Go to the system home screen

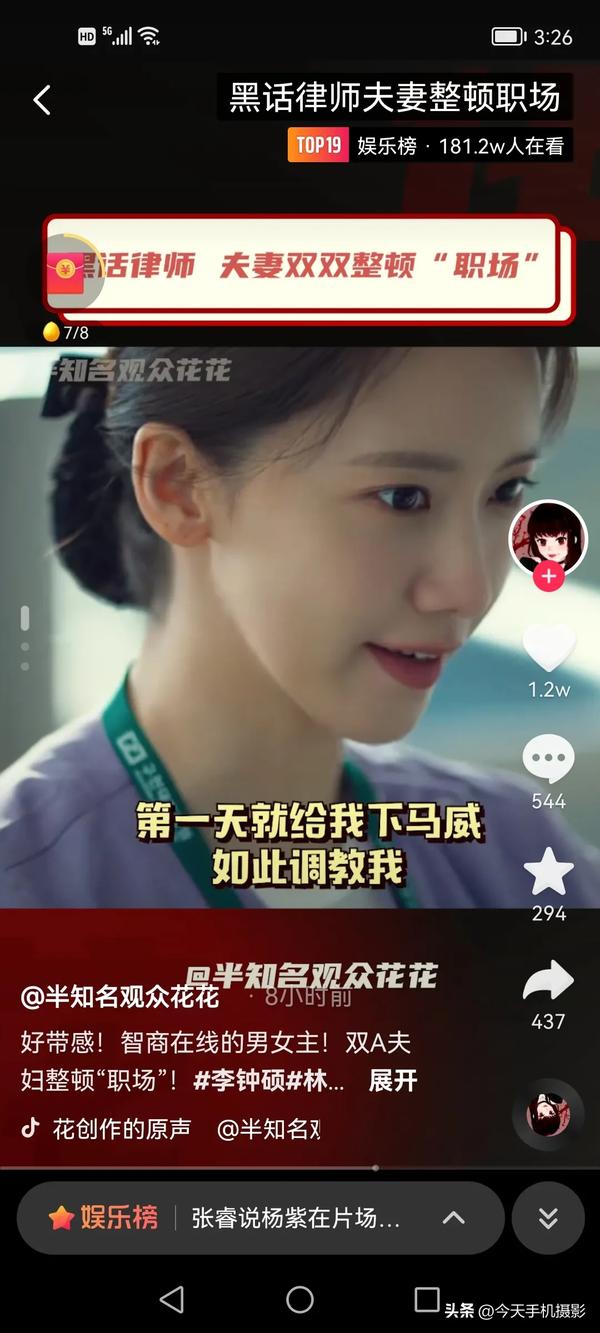coord(300,1299)
